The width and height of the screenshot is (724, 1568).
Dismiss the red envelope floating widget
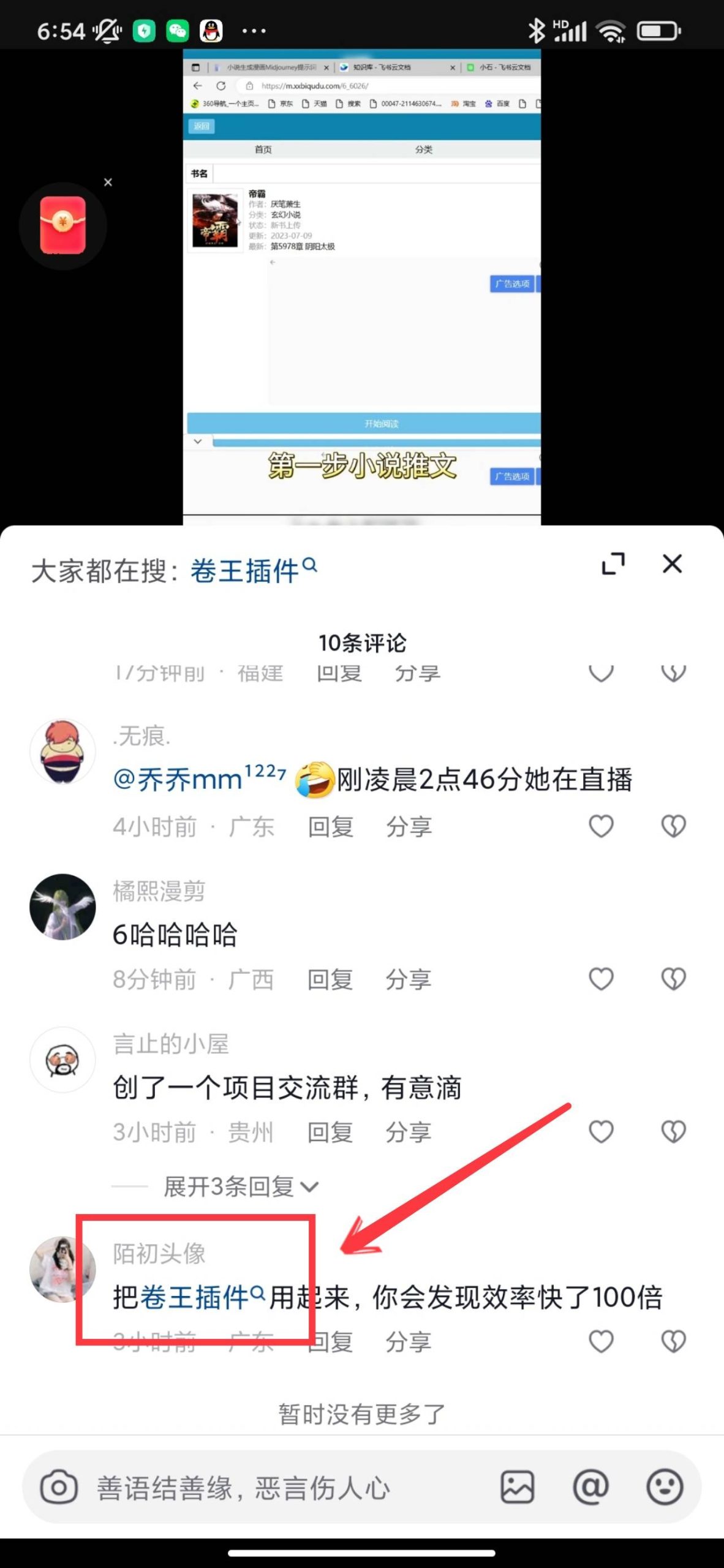pyautogui.click(x=108, y=183)
